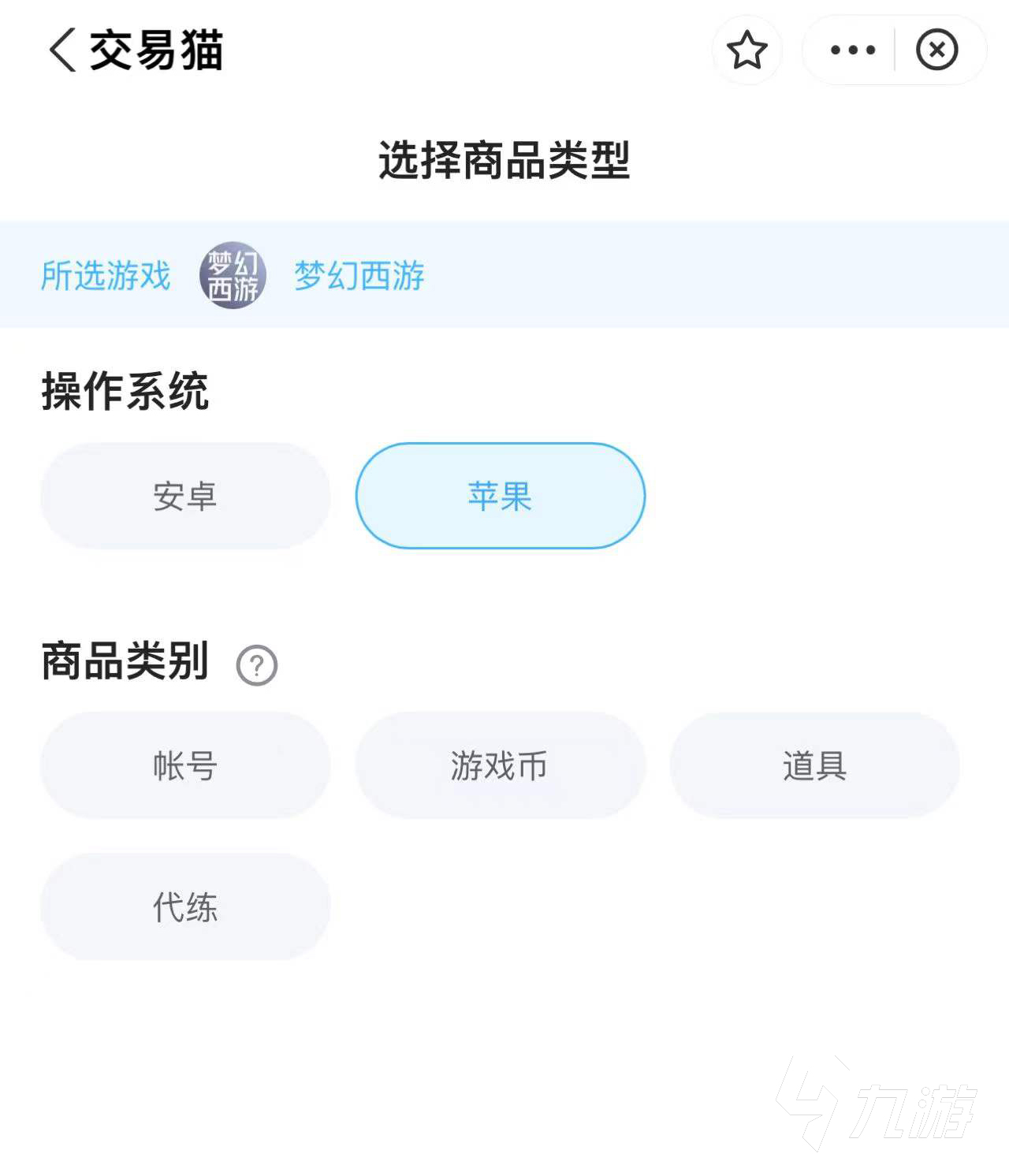Select 苹果 as the operating system
The height and width of the screenshot is (1176, 1009).
pos(500,496)
